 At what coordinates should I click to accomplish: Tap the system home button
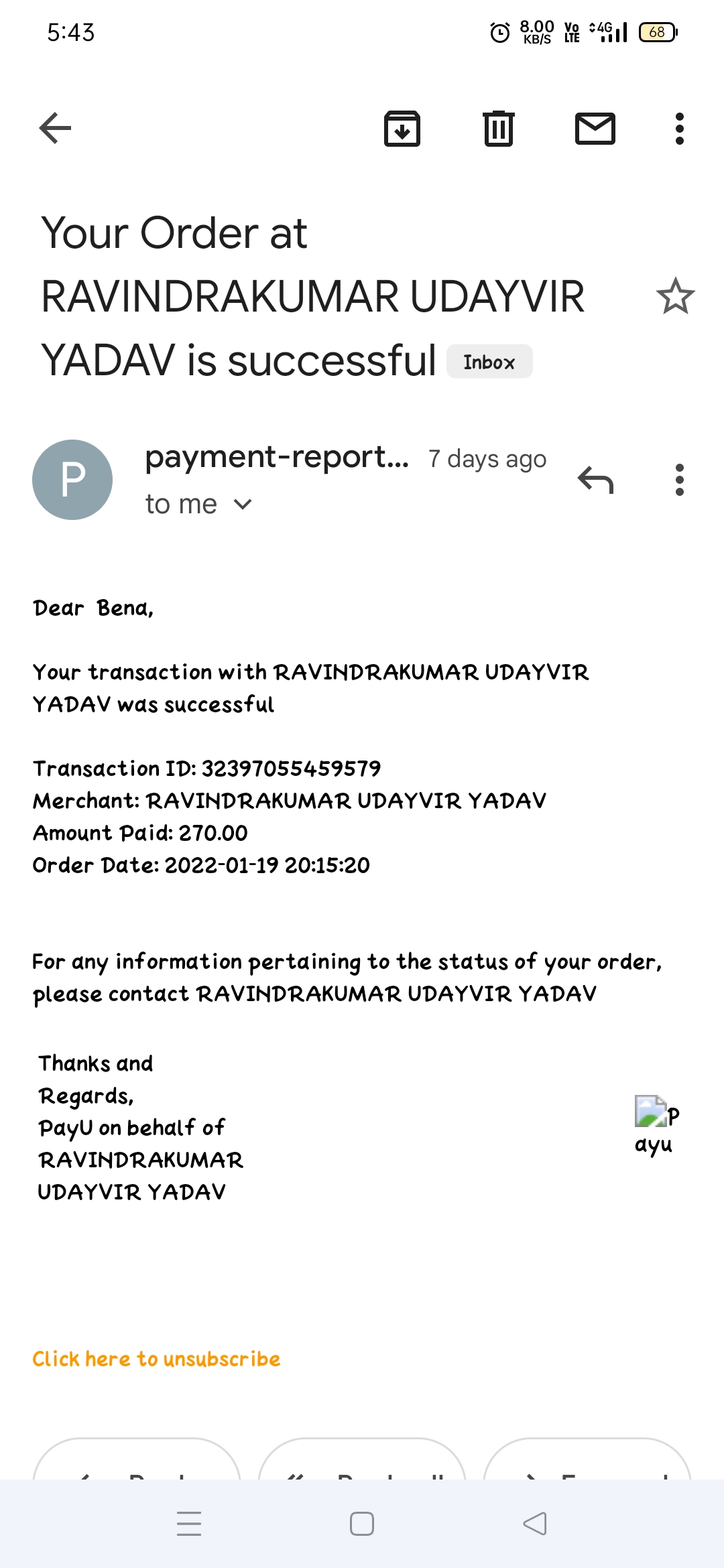pyautogui.click(x=362, y=1524)
